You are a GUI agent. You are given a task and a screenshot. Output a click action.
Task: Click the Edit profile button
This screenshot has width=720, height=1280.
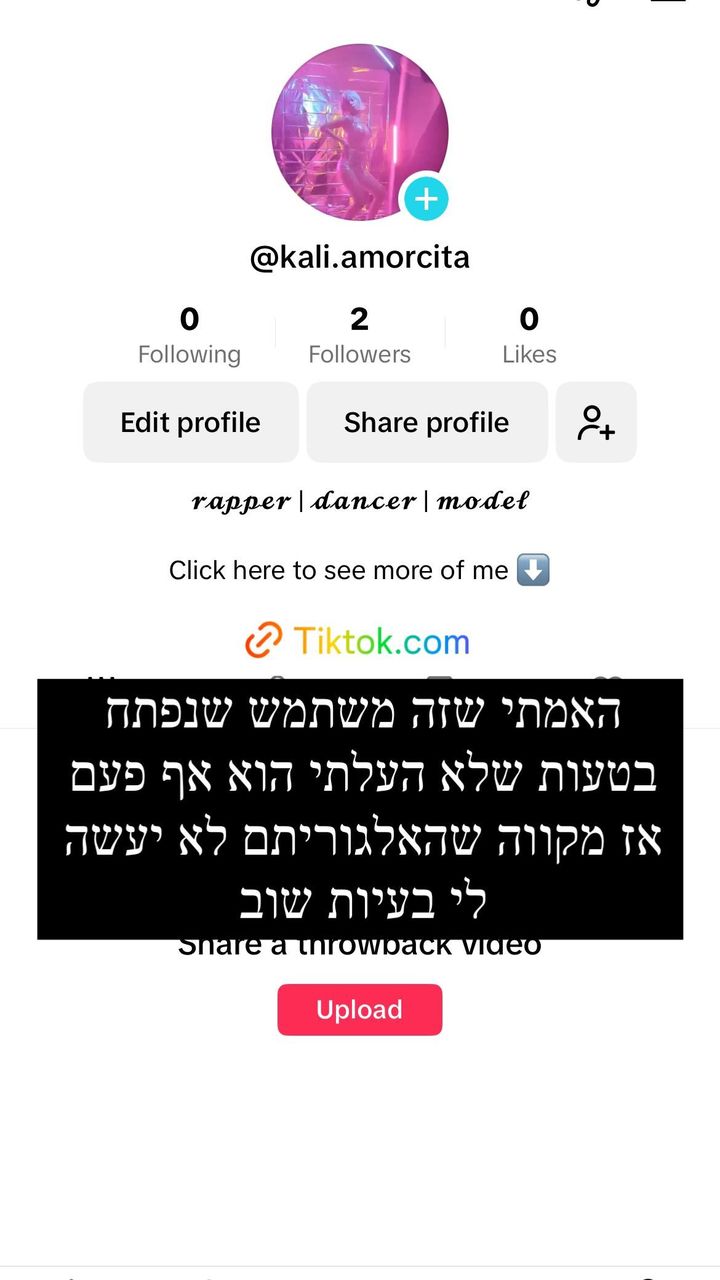tap(190, 422)
